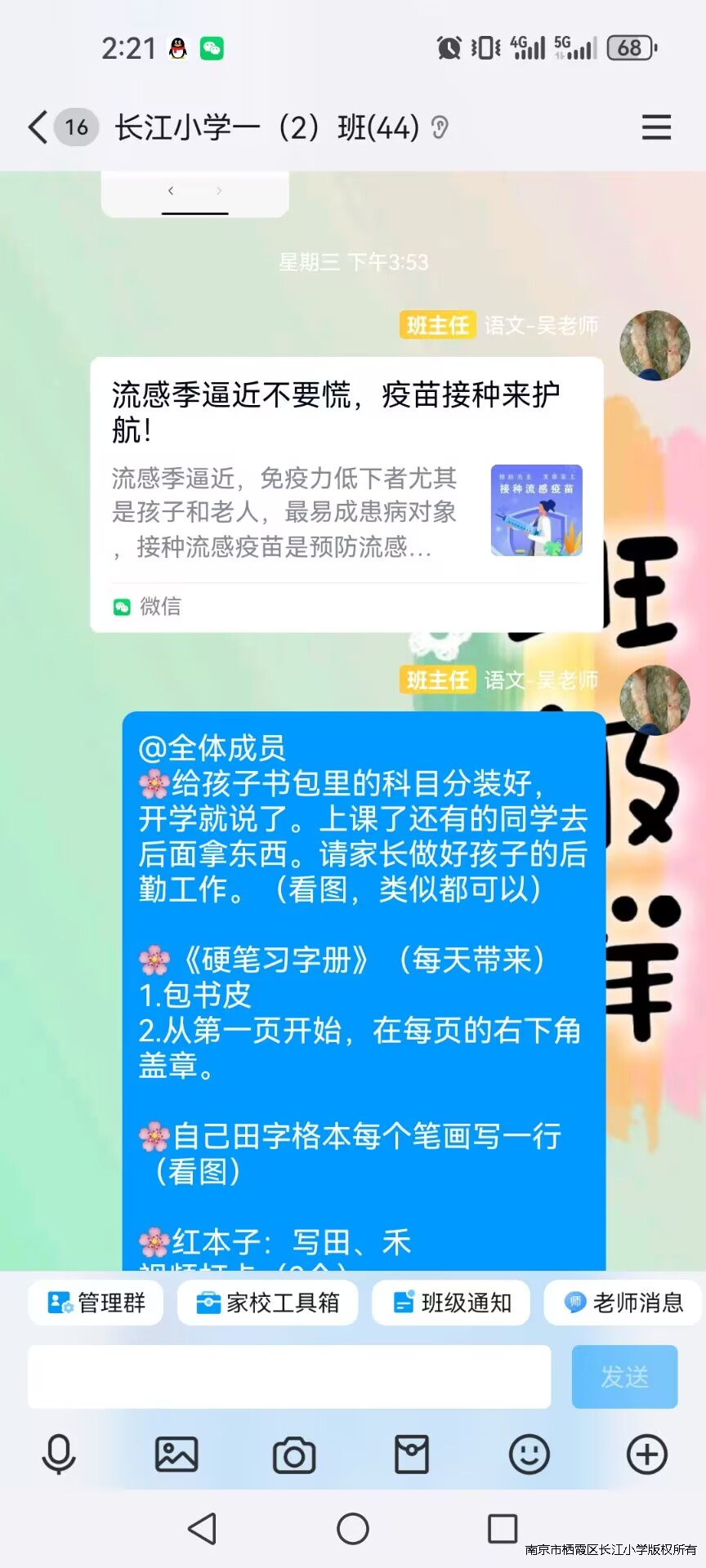The height and width of the screenshot is (1568, 706).
Task: Start voice input with the microphone icon
Action: click(59, 1454)
